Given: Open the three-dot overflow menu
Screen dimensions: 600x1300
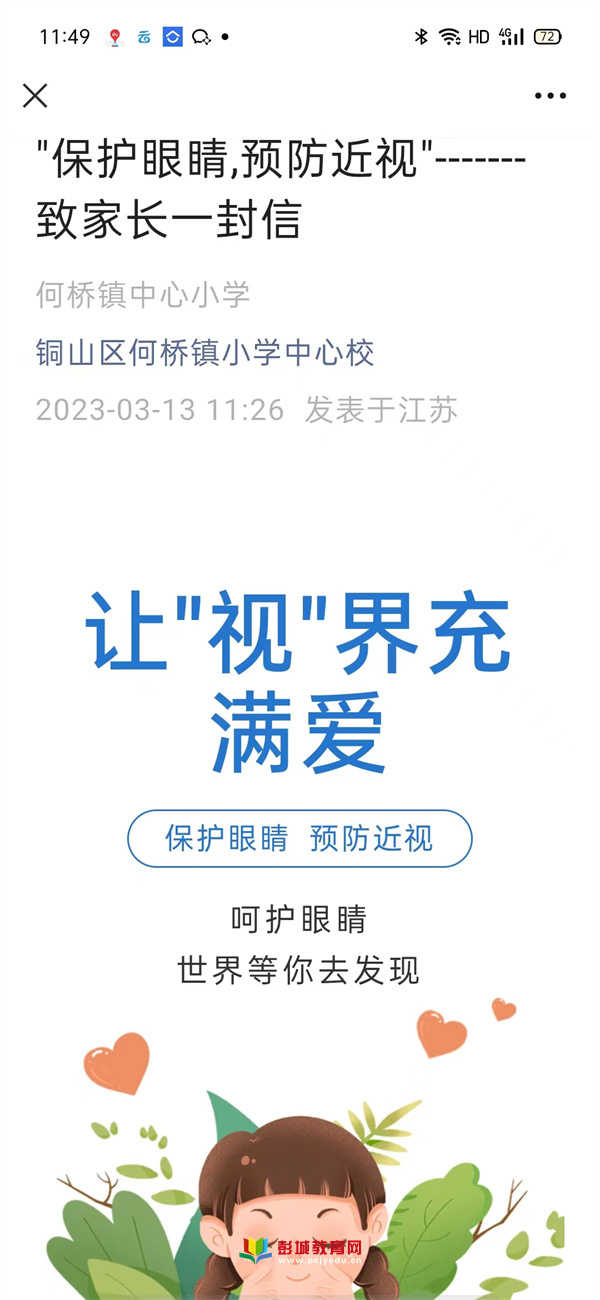Looking at the screenshot, I should tap(550, 96).
